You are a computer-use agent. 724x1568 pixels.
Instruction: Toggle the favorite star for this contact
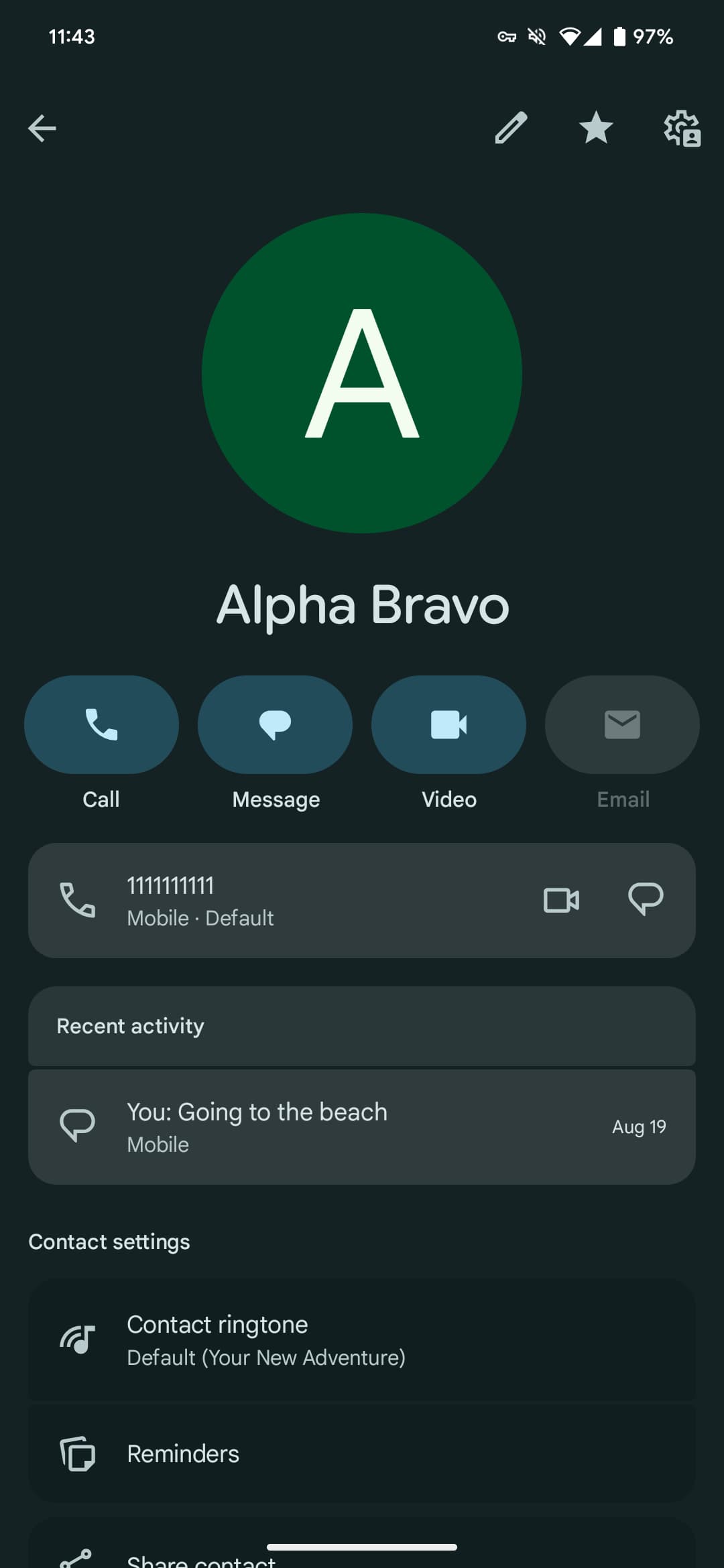[x=596, y=128]
